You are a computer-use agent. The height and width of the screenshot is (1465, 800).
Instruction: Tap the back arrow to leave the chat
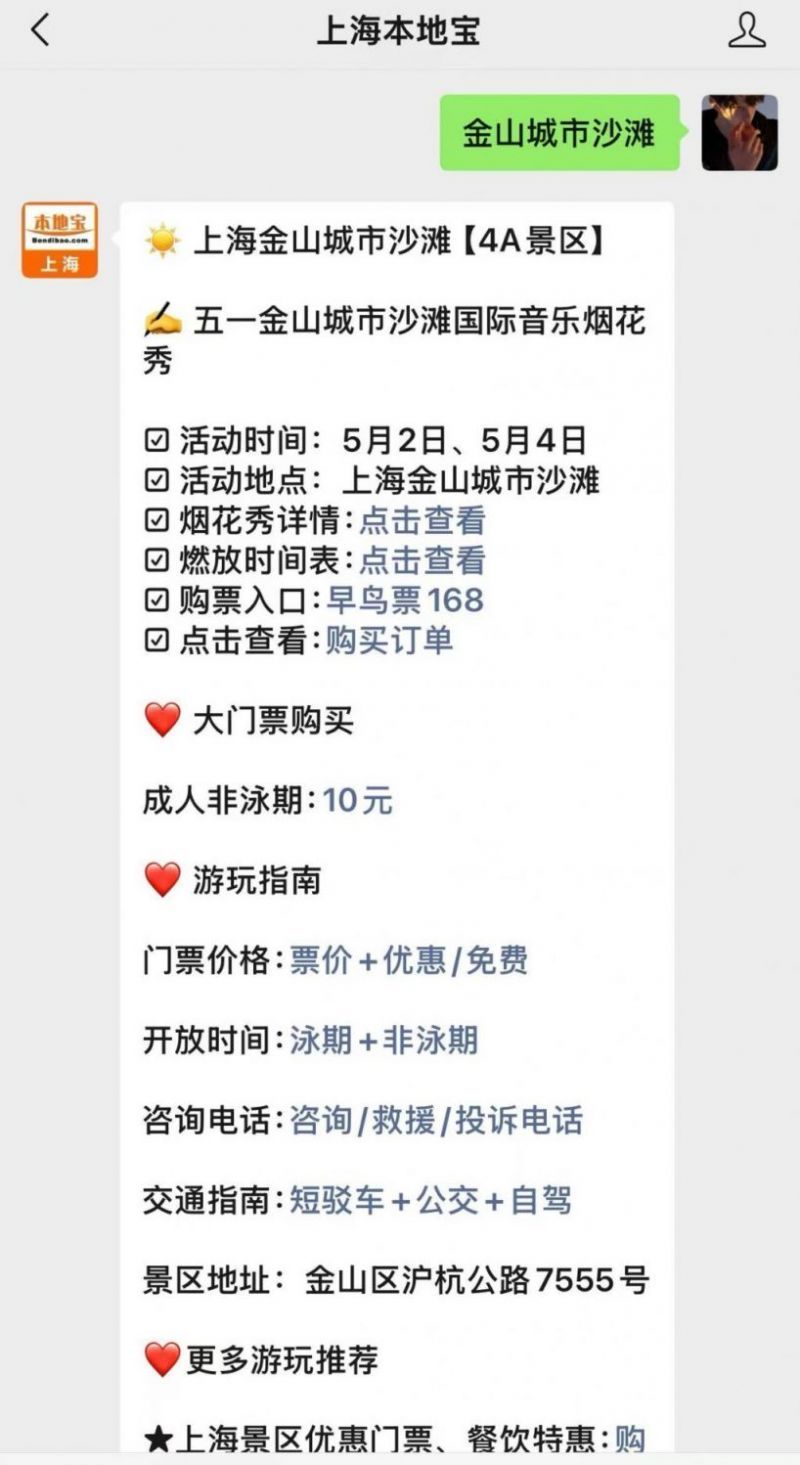pos(38,31)
